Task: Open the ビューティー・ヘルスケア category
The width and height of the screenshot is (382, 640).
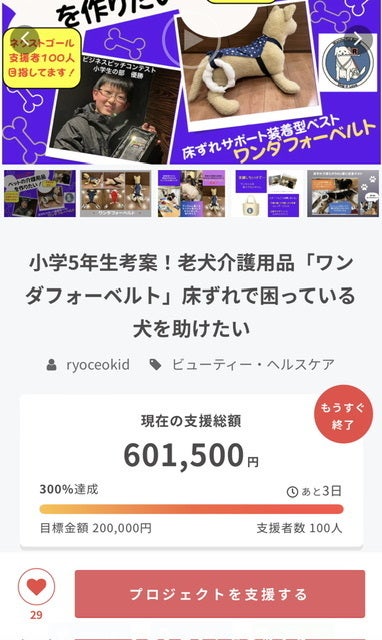Action: [x=242, y=364]
